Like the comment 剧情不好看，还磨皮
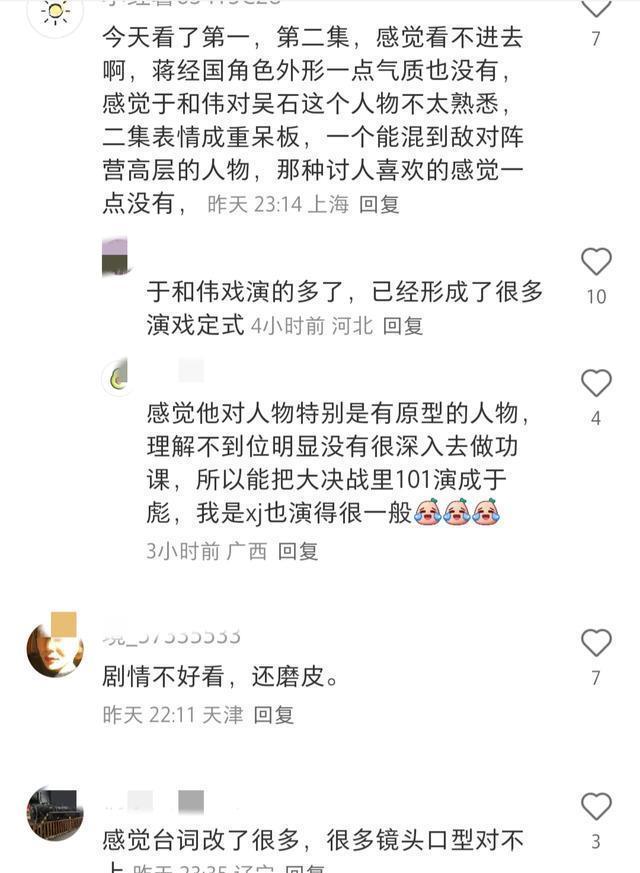This screenshot has height=873, width=640. point(596,643)
